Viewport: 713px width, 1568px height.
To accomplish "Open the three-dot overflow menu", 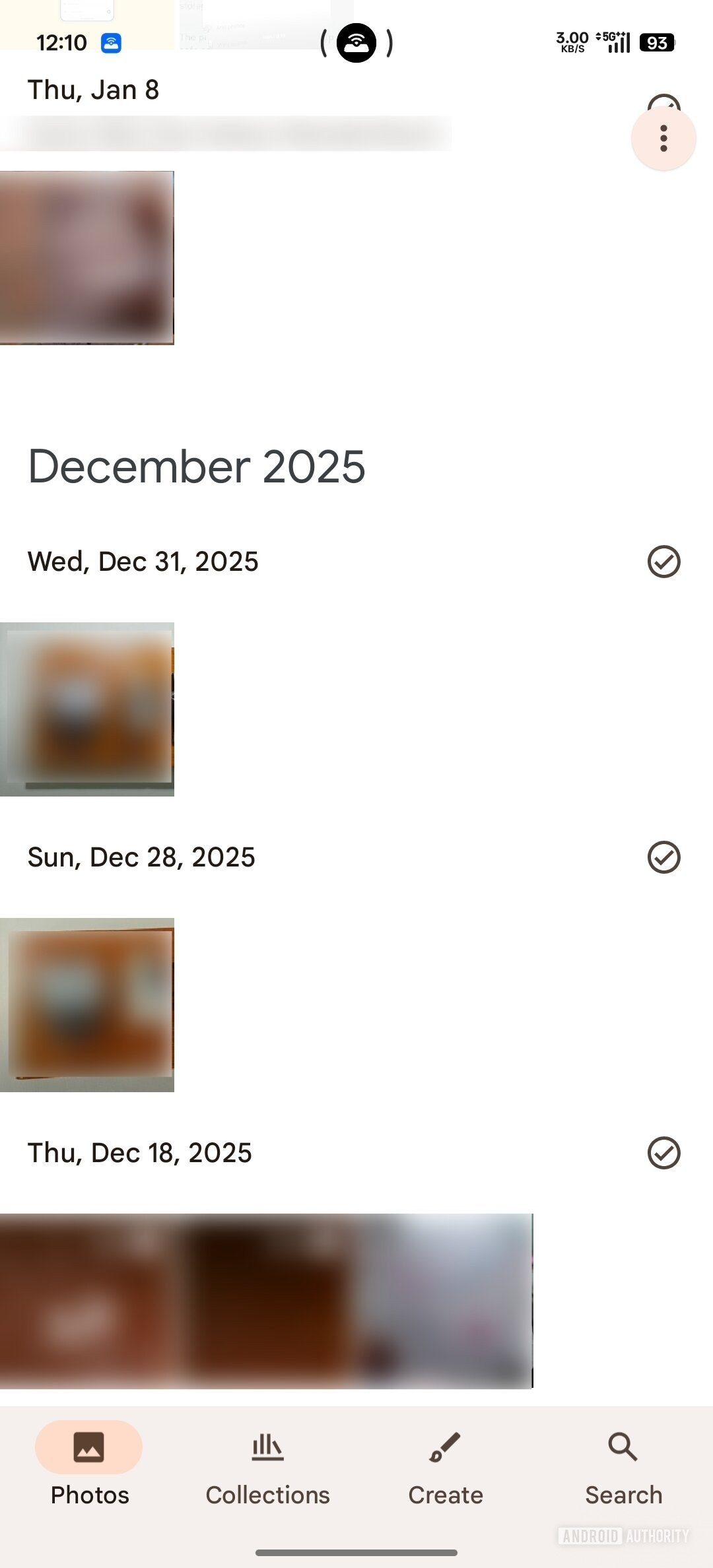I will (663, 139).
